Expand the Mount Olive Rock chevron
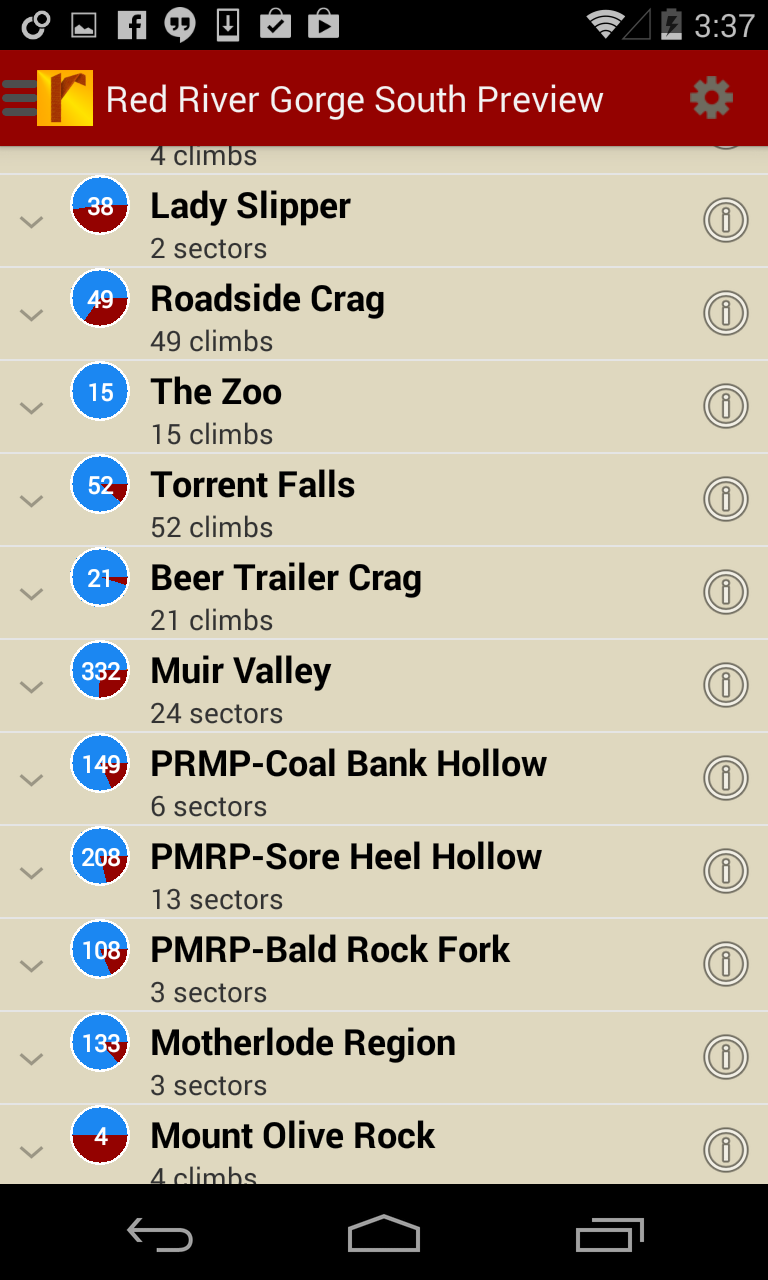768x1280 pixels. click(x=32, y=1151)
